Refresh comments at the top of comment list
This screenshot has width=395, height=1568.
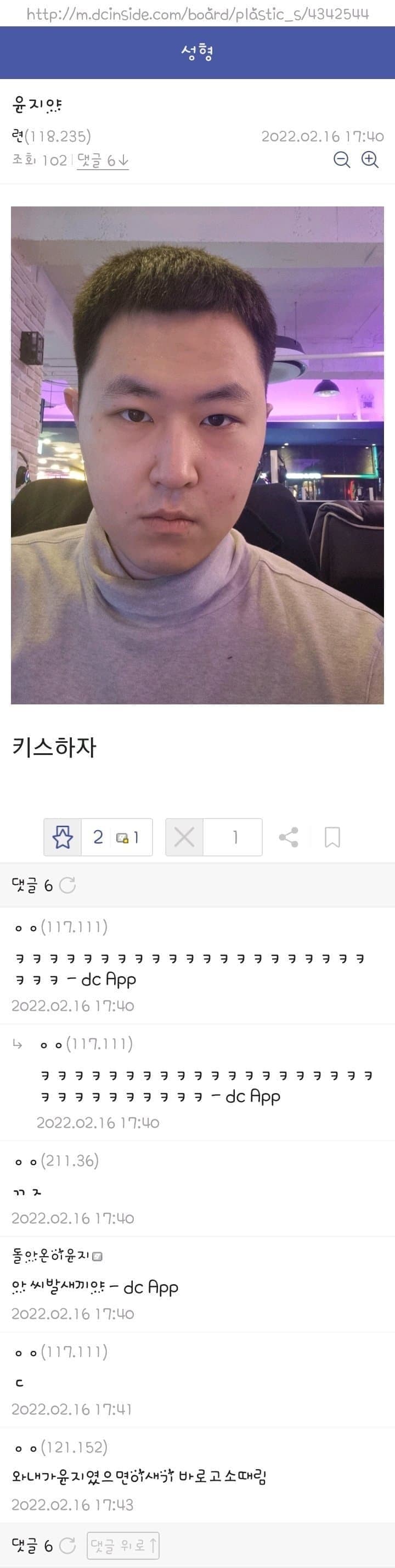pyautogui.click(x=67, y=885)
